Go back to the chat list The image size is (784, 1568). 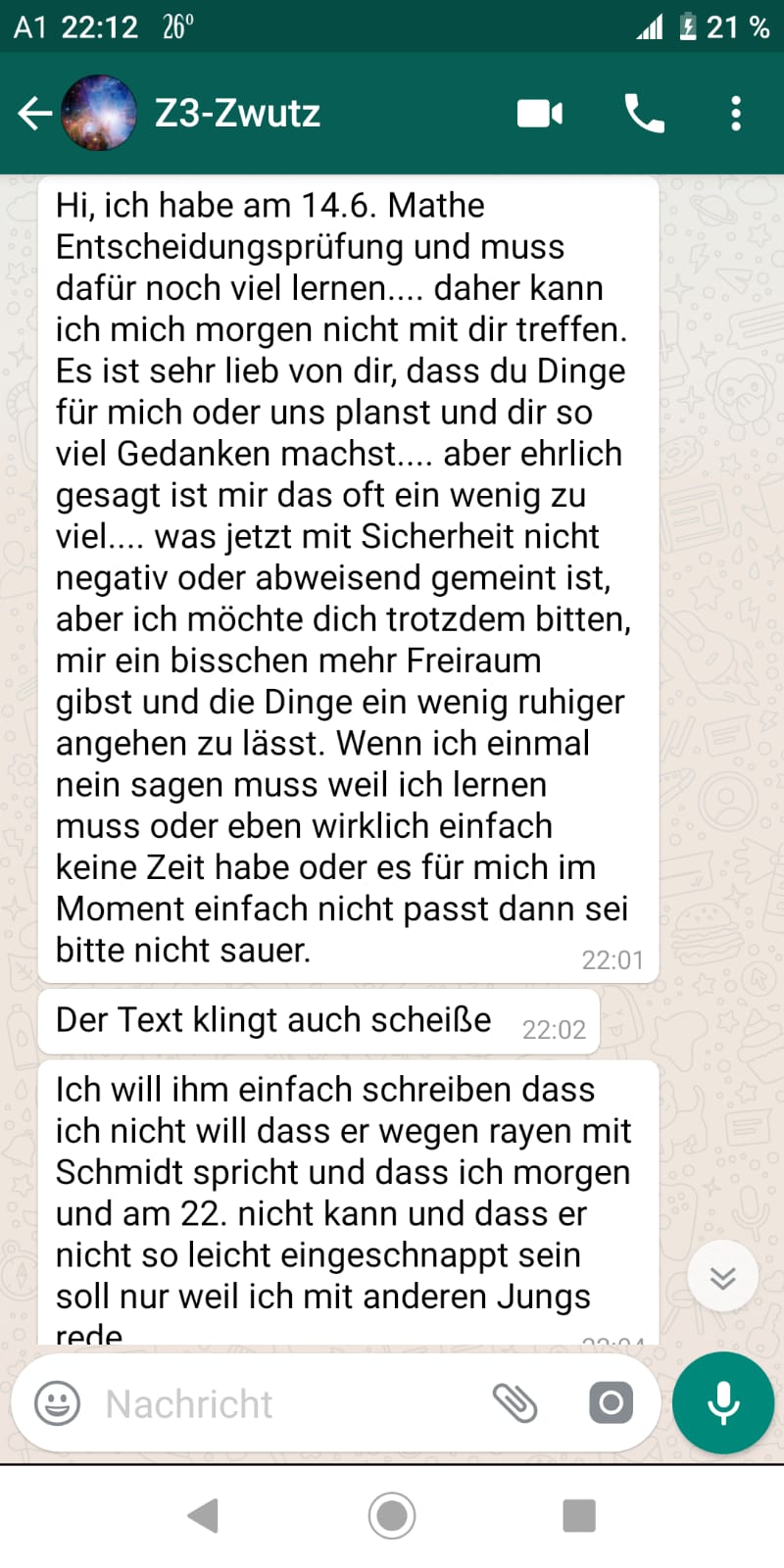click(34, 114)
